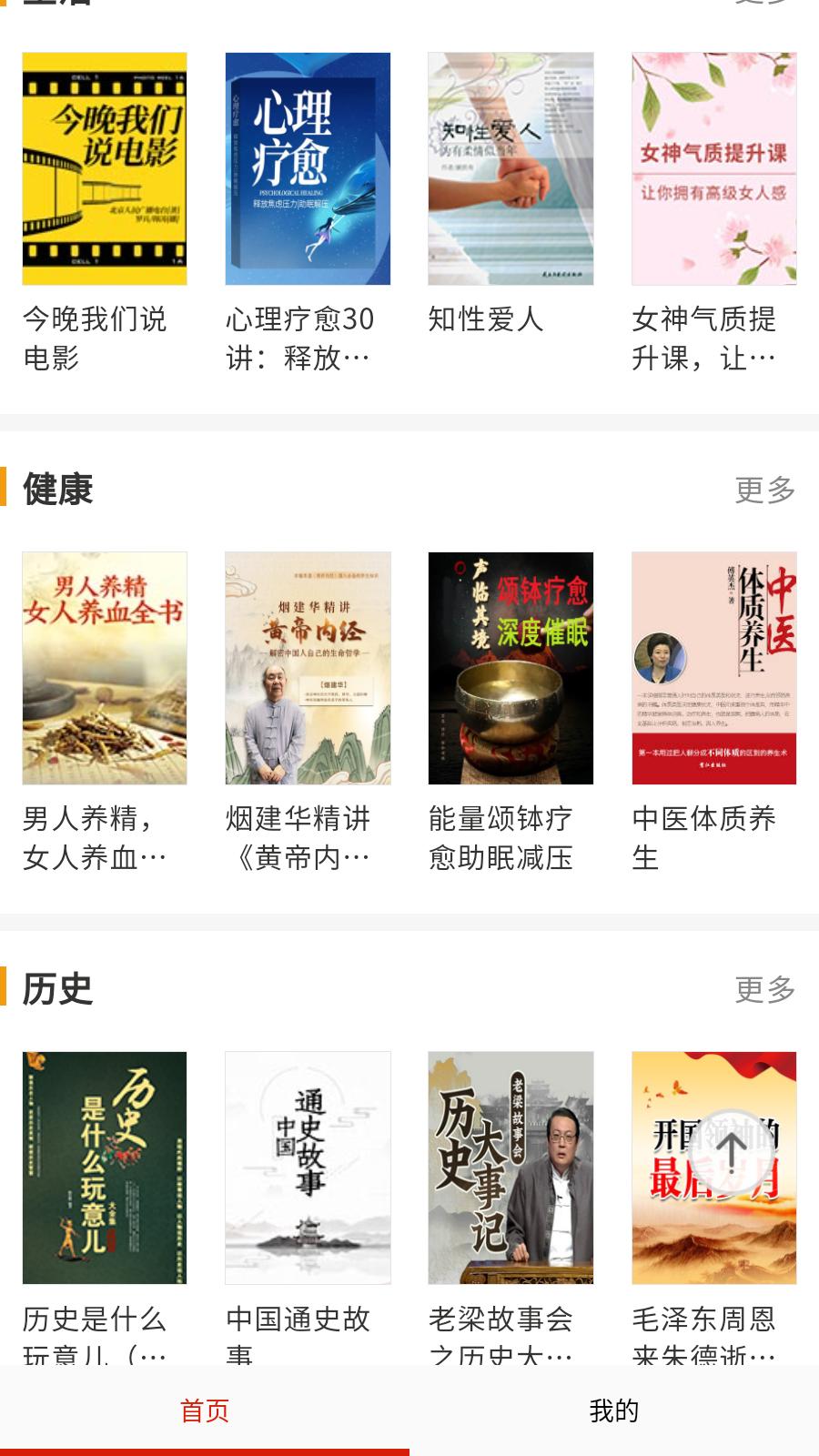Viewport: 819px width, 1456px height.
Task: Open the book 今晚我们说电影
Action: point(105,169)
